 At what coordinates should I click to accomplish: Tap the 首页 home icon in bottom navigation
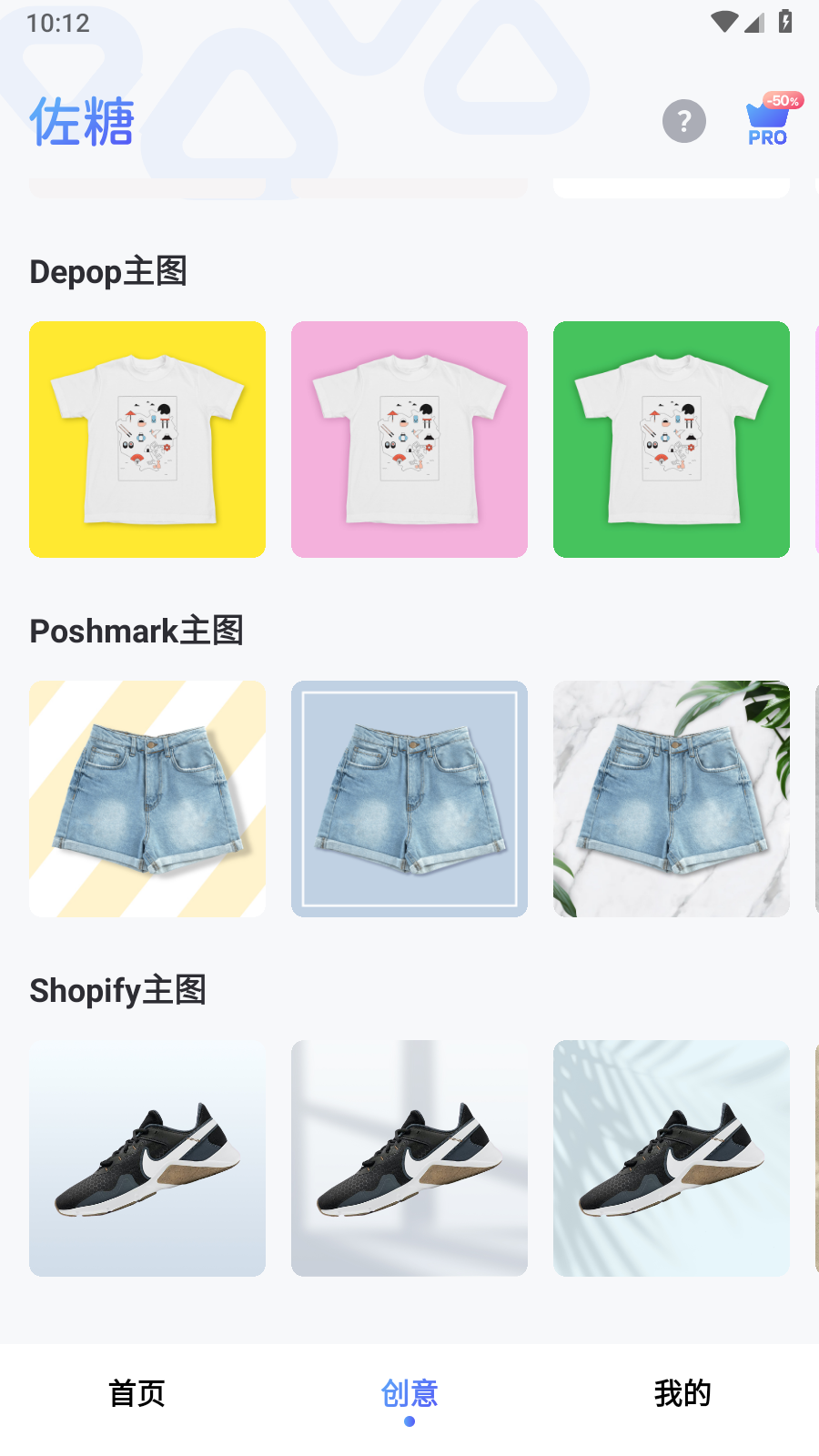tap(136, 1392)
